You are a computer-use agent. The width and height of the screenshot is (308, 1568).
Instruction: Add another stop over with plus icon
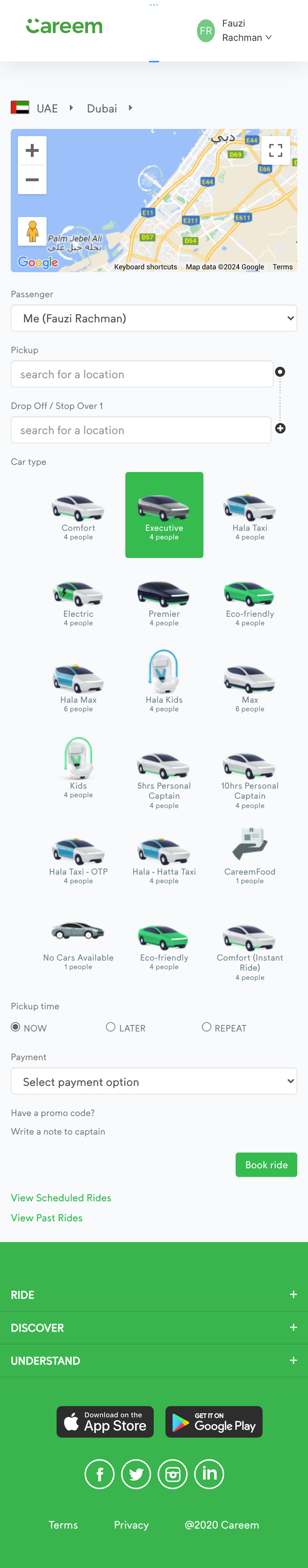tap(280, 428)
